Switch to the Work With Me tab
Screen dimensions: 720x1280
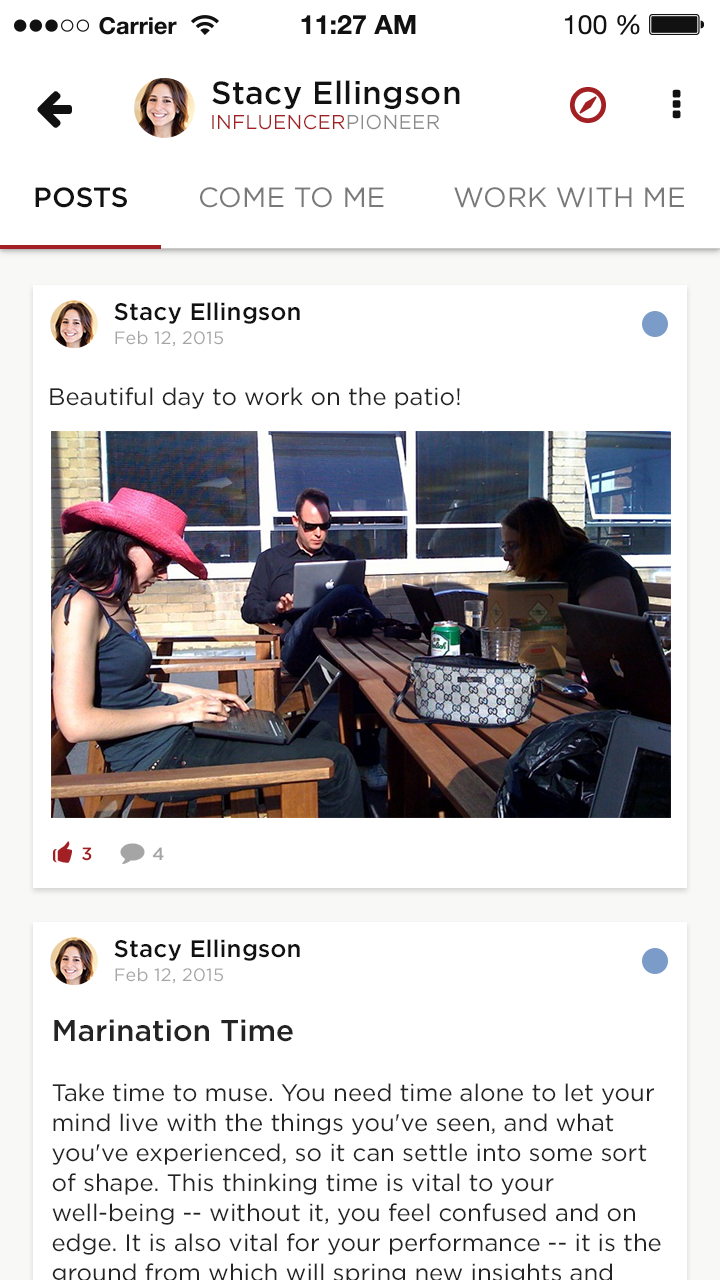[x=569, y=198]
